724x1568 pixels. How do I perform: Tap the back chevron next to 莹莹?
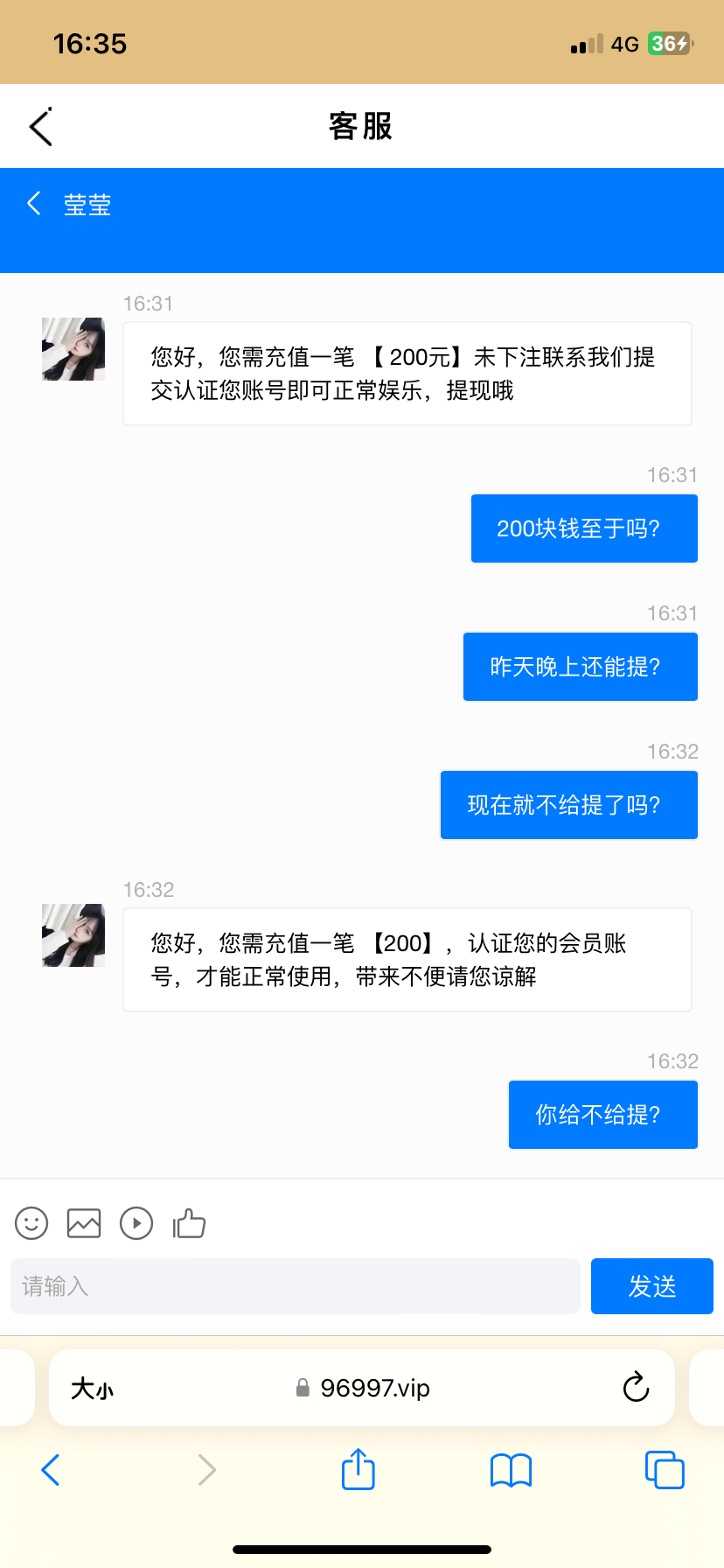coord(33,203)
